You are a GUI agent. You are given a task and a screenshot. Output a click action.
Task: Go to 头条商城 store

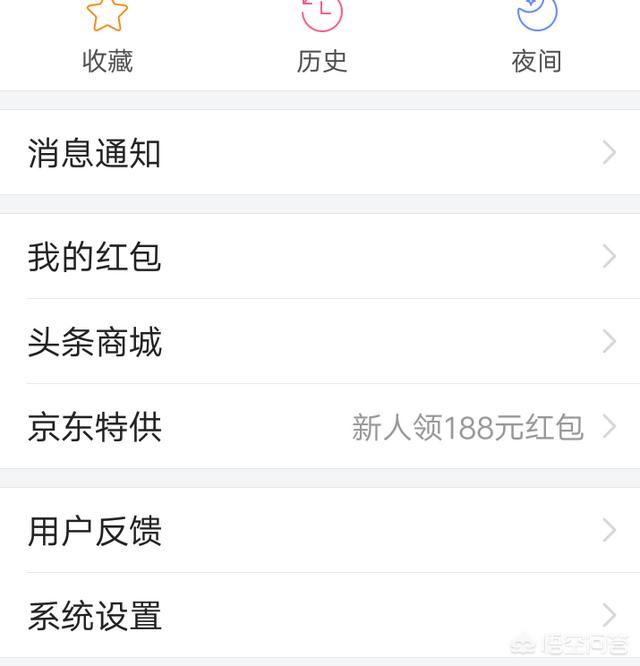pyautogui.click(x=320, y=342)
